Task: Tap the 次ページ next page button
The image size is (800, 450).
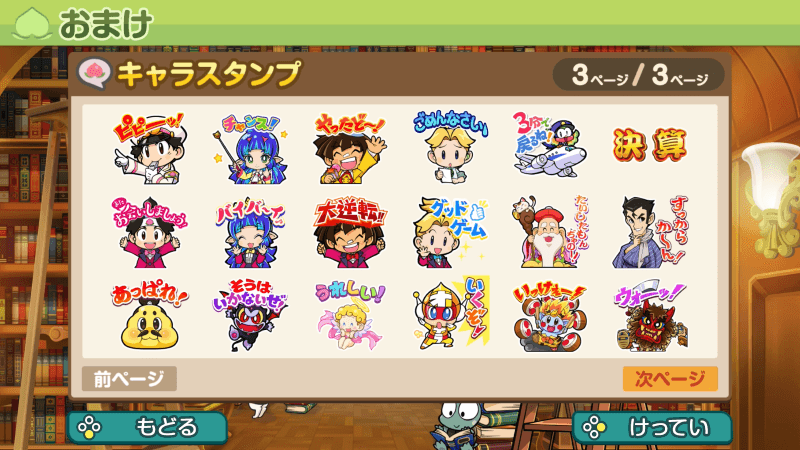Action: (670, 378)
